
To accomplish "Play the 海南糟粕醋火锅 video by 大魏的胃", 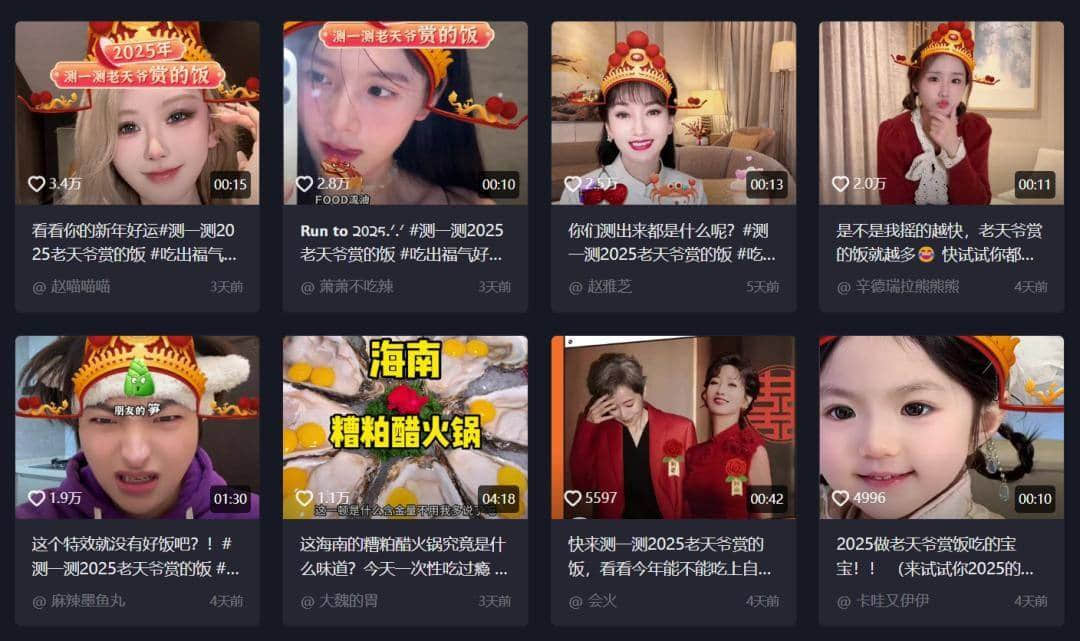I will [405, 427].
